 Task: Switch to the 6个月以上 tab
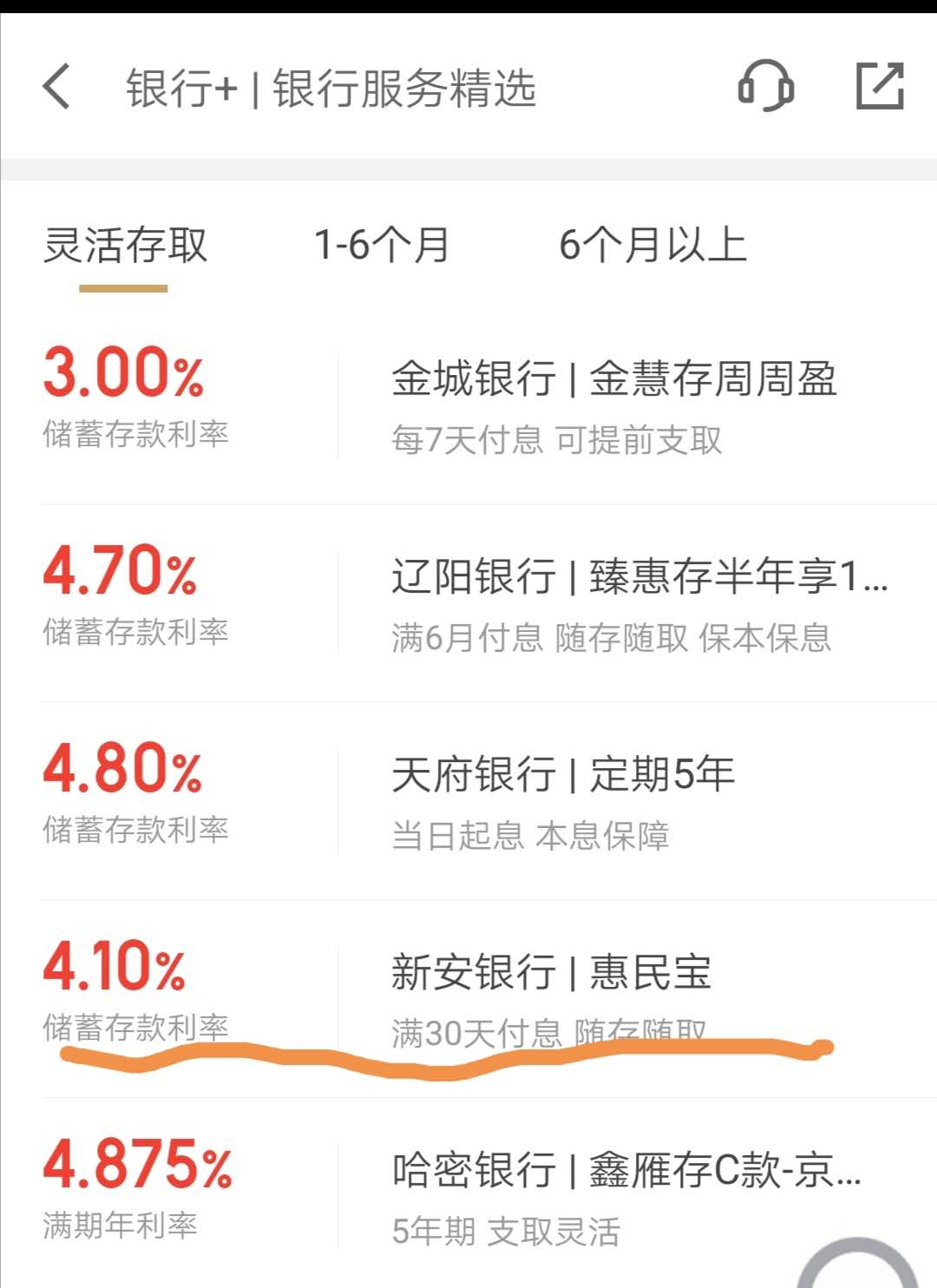[652, 246]
